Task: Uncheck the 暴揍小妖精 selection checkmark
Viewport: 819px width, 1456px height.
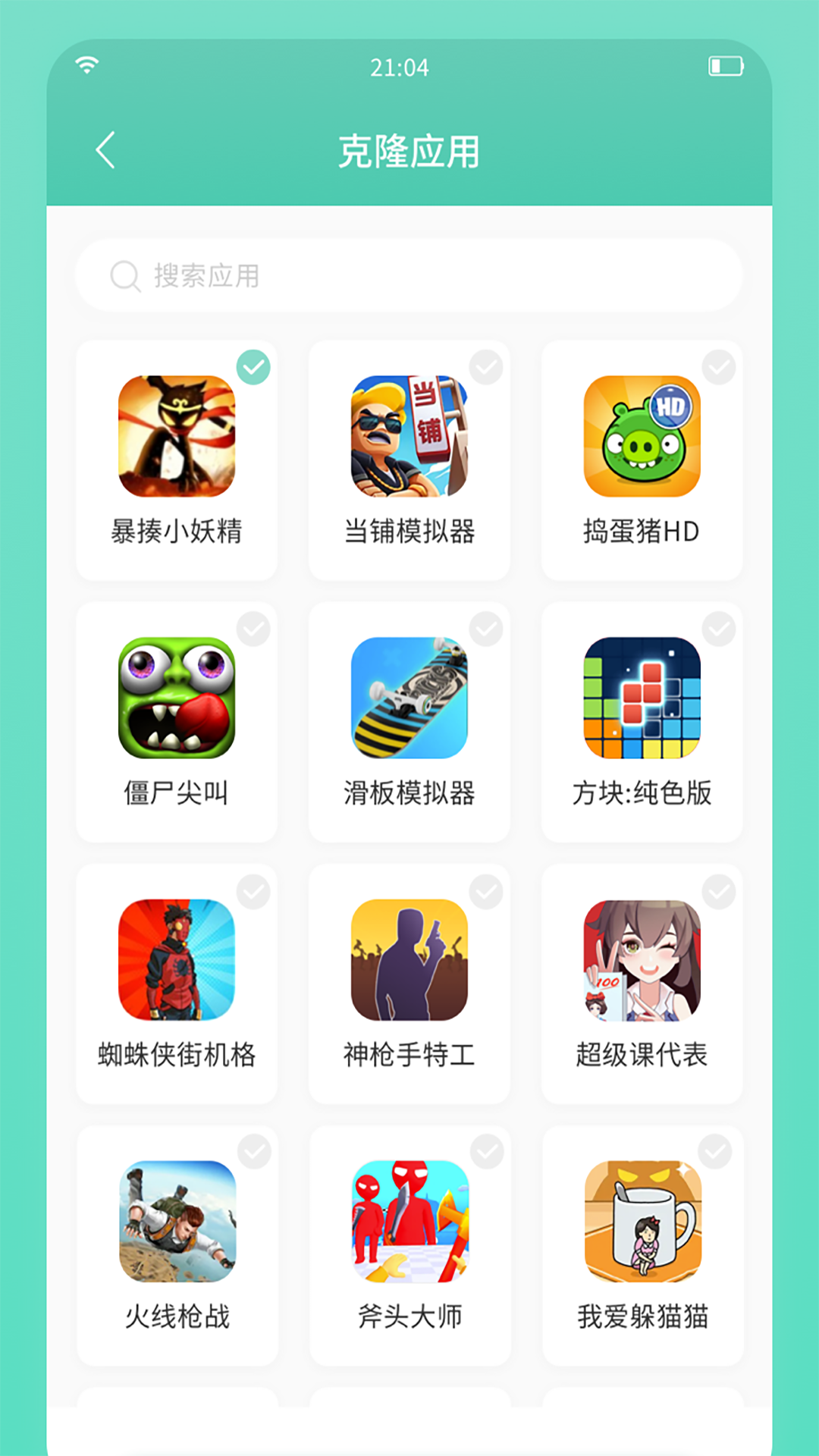Action: [x=254, y=366]
